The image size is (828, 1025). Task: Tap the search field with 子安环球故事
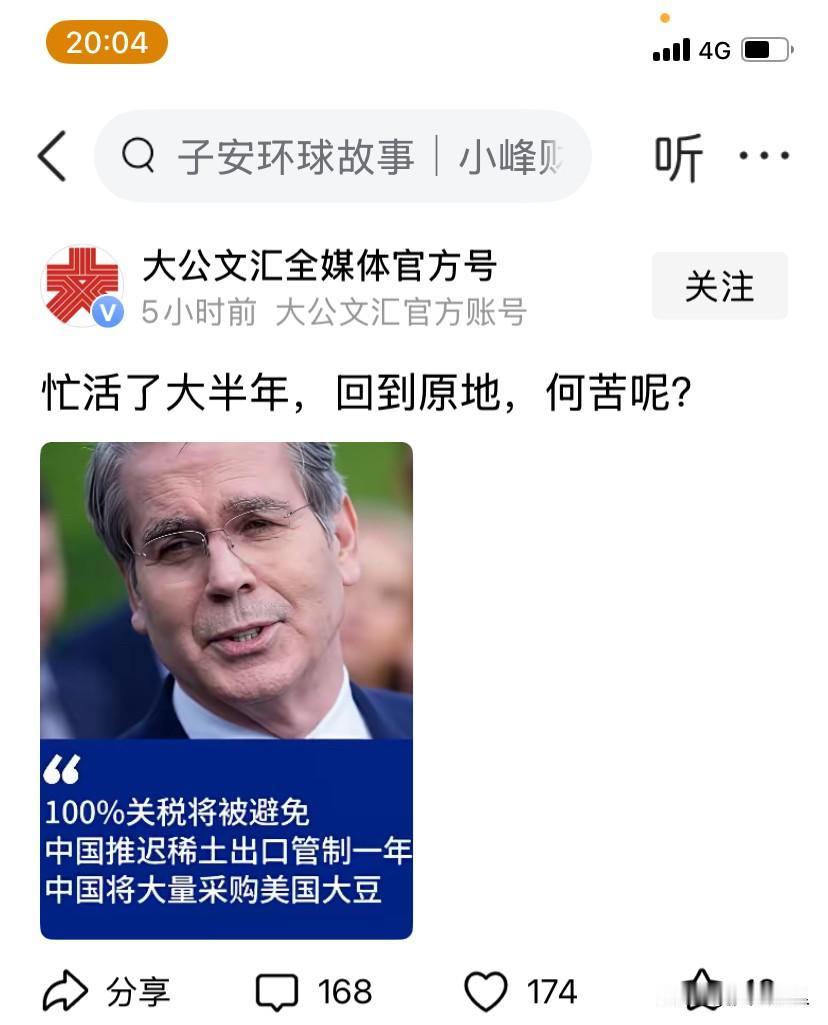(x=330, y=157)
